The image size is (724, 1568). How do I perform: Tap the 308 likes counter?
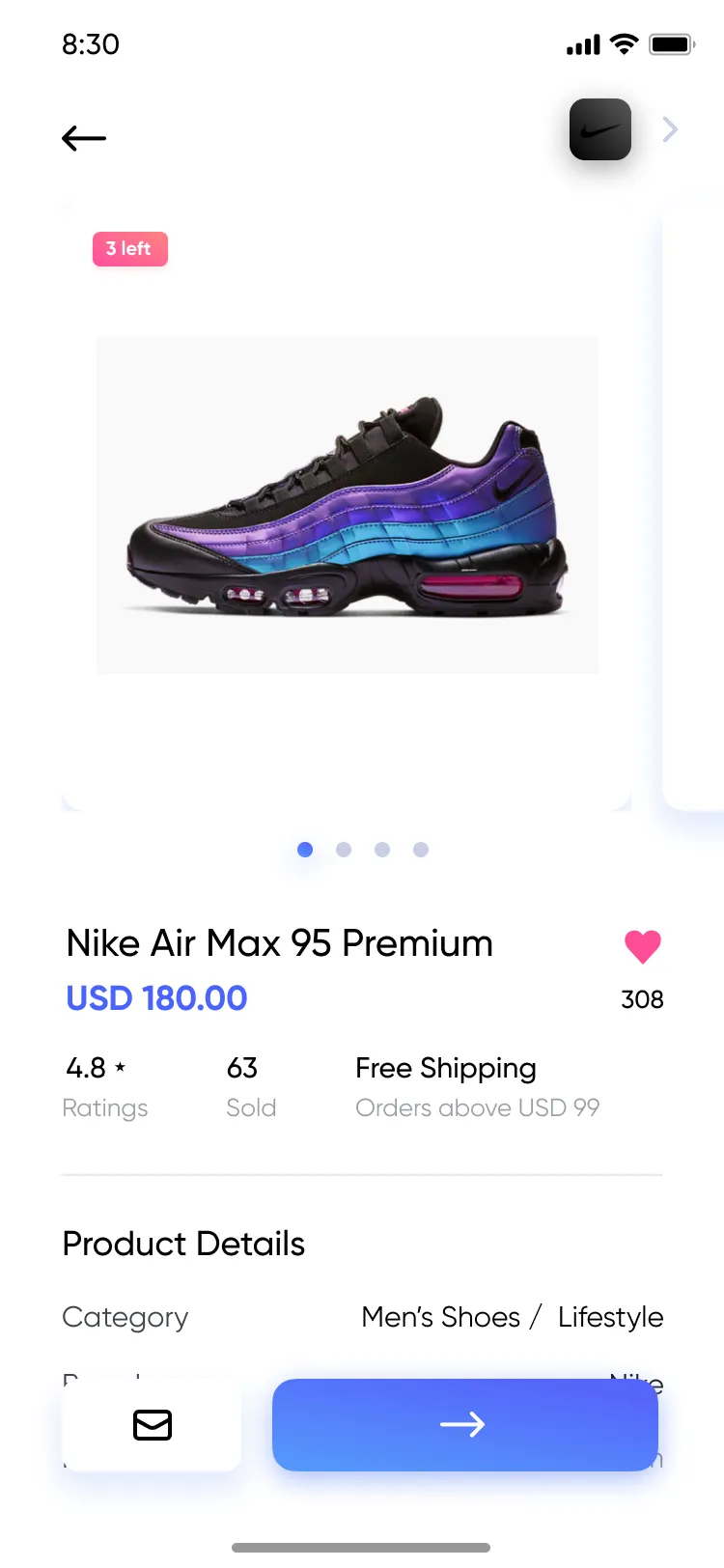642,999
